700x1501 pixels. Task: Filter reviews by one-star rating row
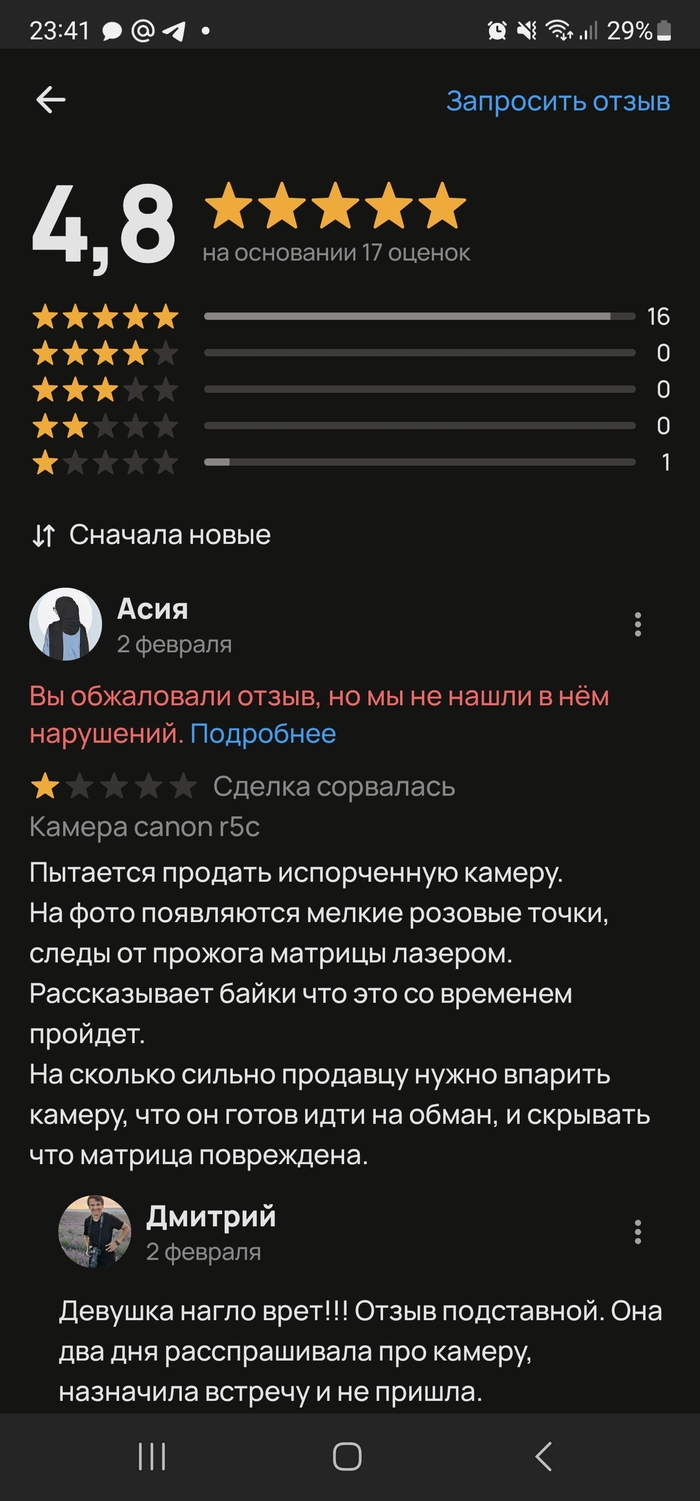tap(350, 463)
